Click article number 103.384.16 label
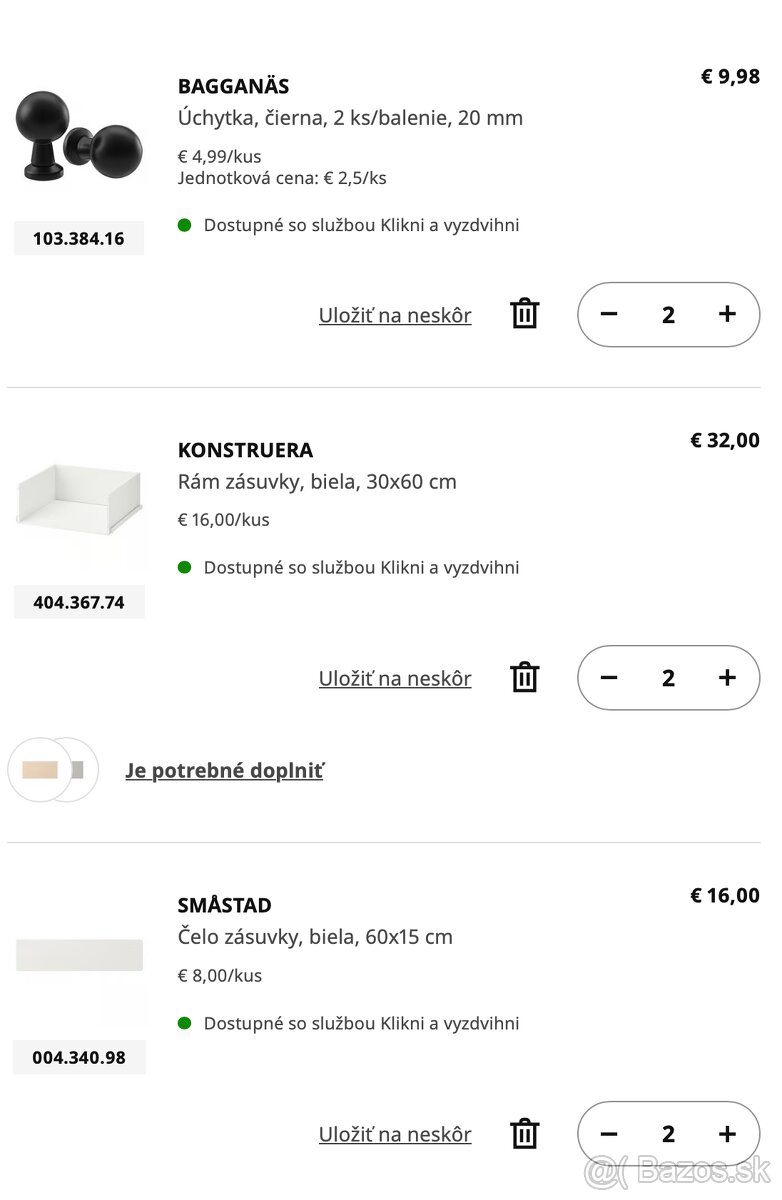Image resolution: width=782 pixels, height=1200 pixels. [78, 238]
